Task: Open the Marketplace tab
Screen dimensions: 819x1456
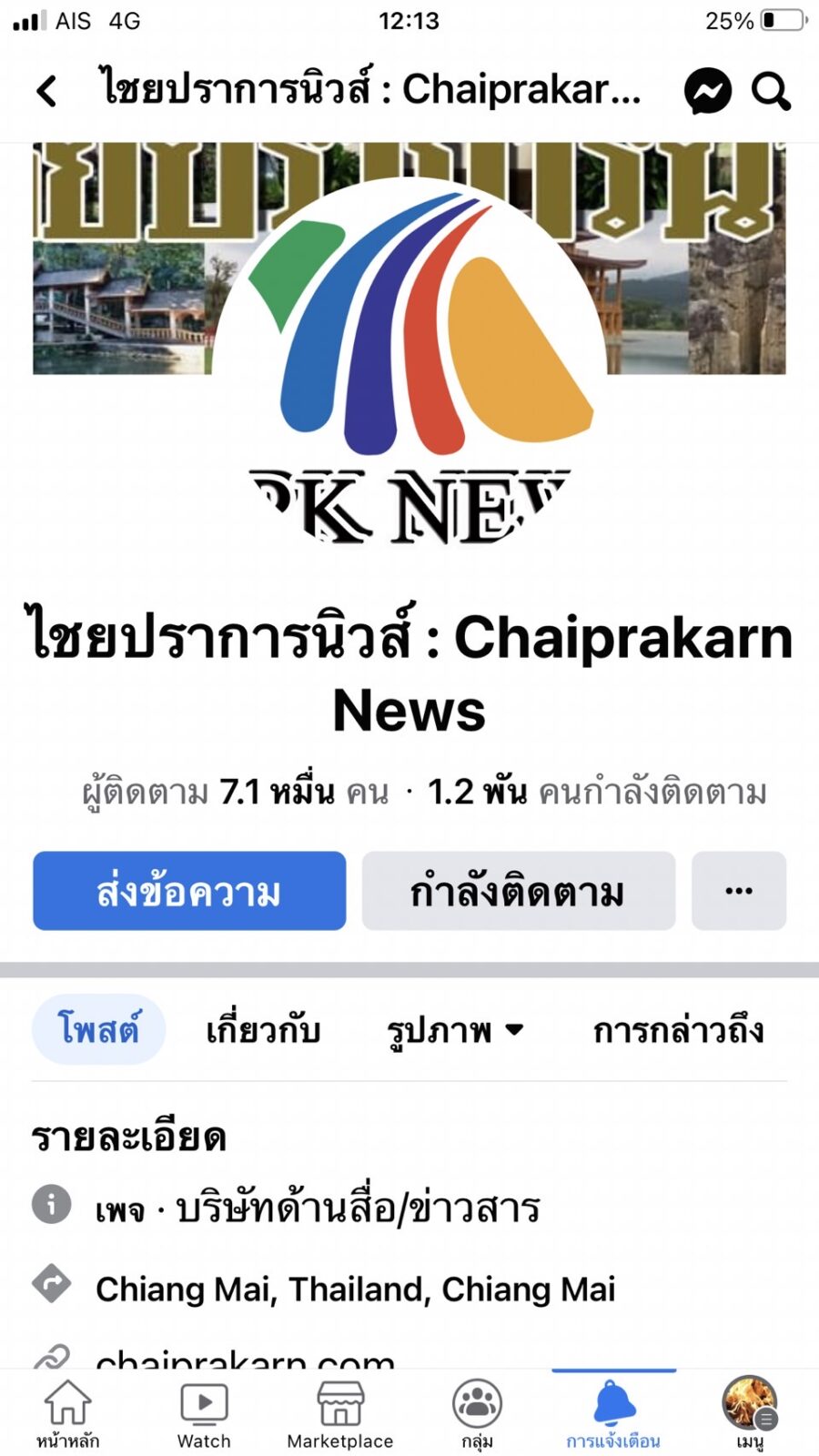Action: 339,1414
